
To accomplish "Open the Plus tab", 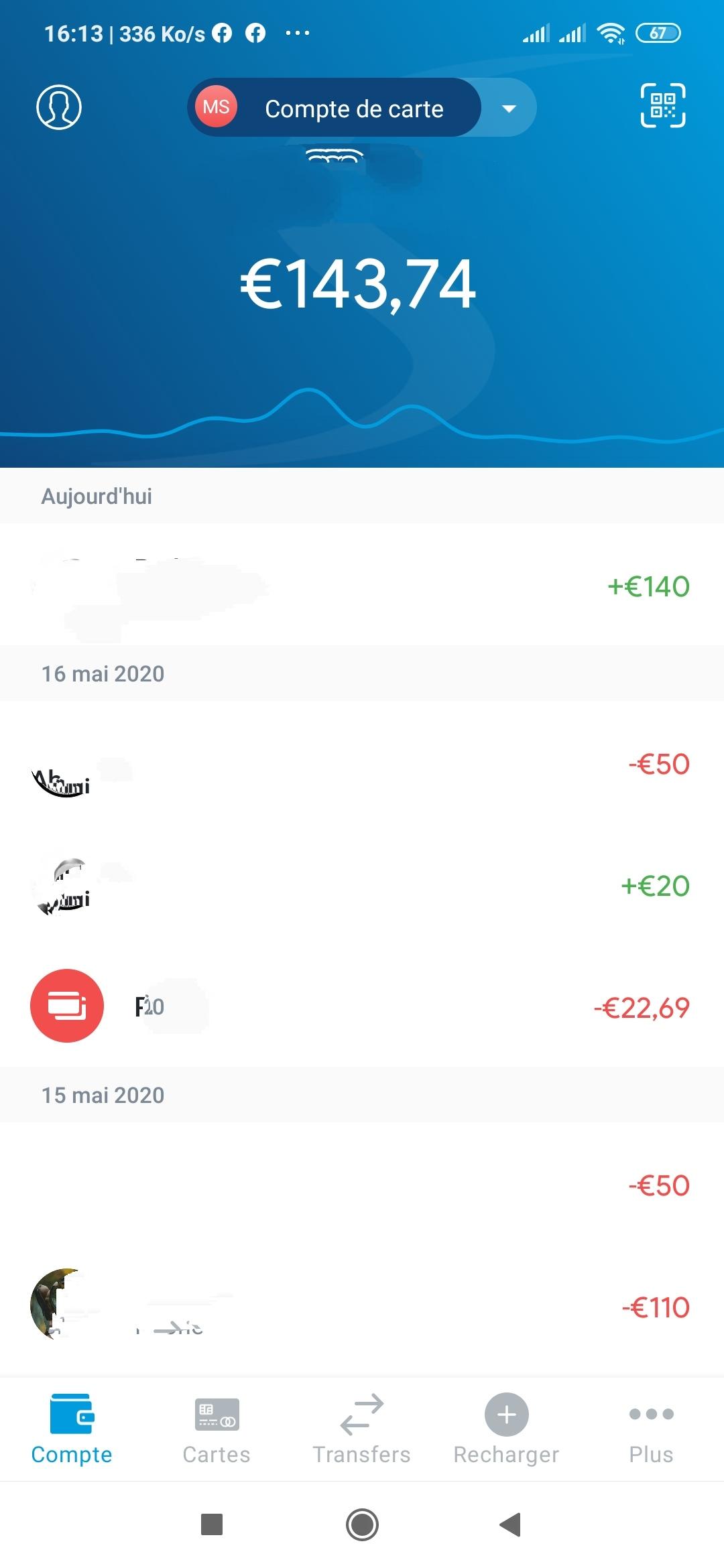I will coord(651,1430).
